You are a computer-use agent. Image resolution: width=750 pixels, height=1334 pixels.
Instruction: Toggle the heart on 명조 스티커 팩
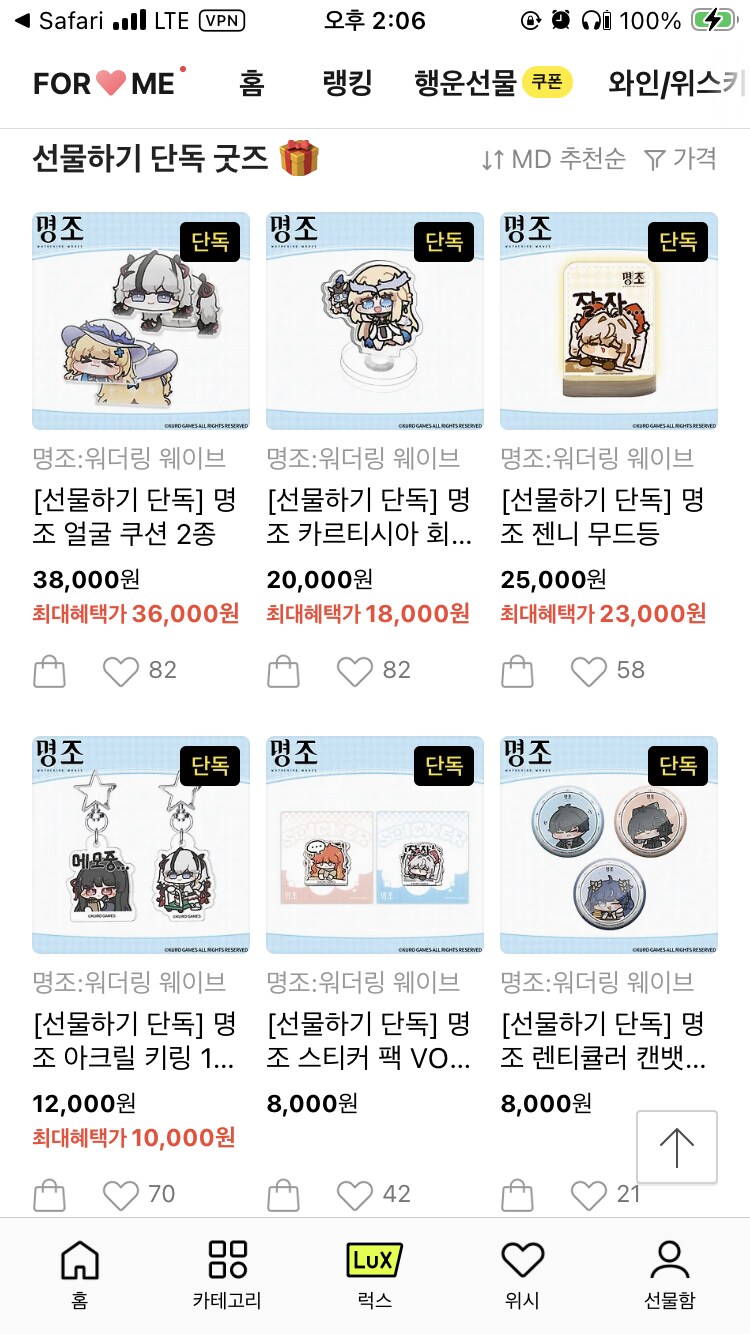(354, 1194)
